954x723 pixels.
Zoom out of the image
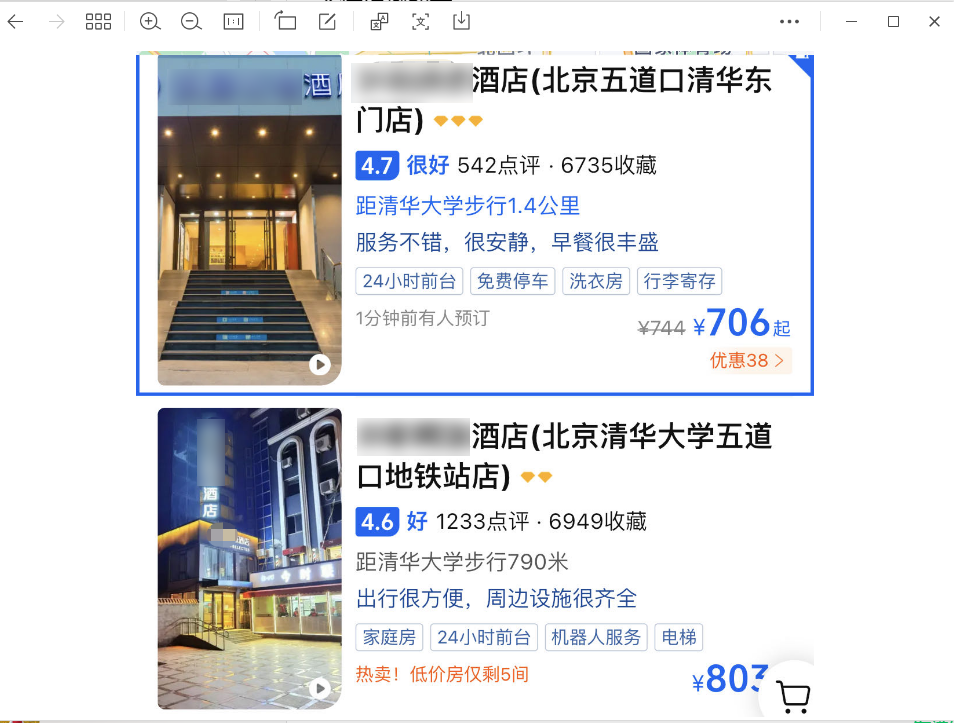(x=191, y=22)
